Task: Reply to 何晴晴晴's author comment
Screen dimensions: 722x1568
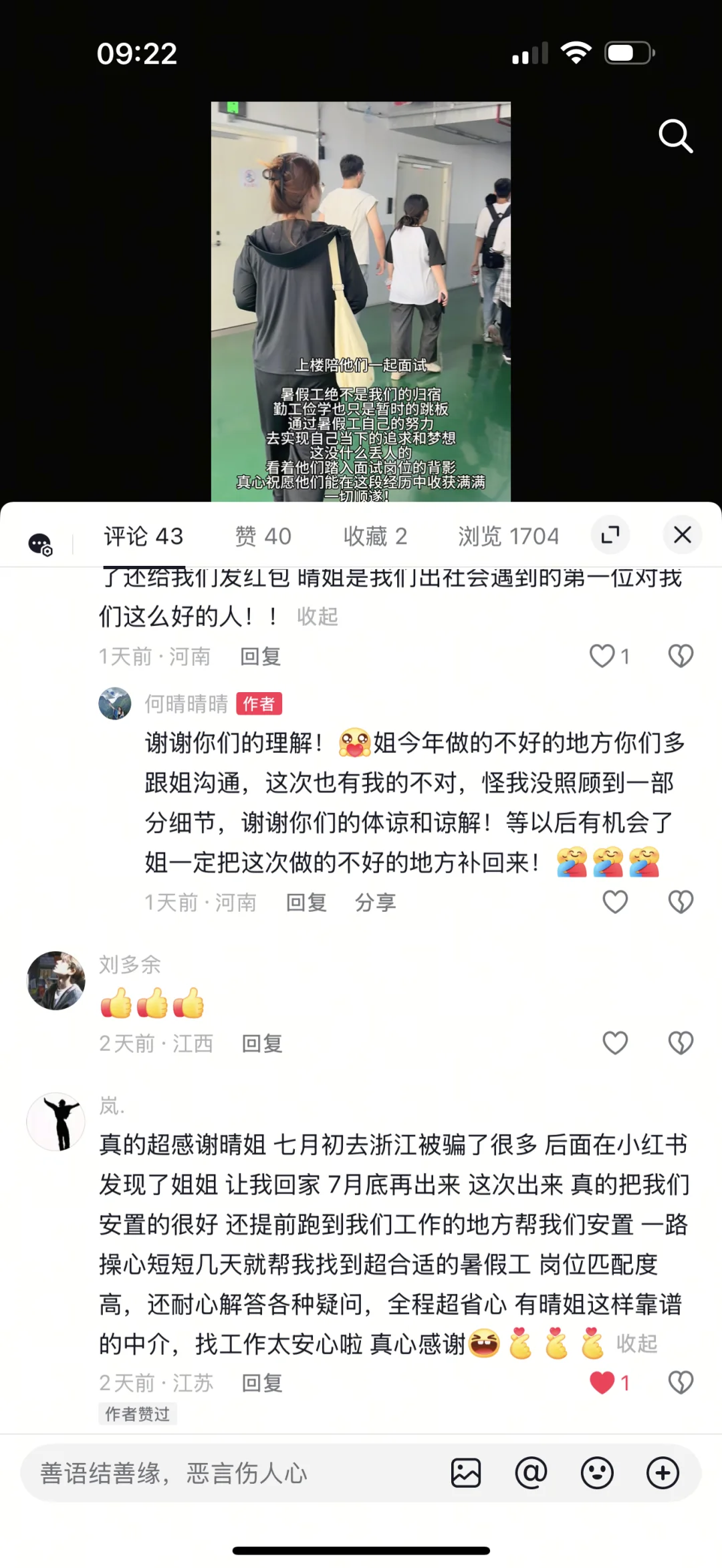Action: click(306, 903)
